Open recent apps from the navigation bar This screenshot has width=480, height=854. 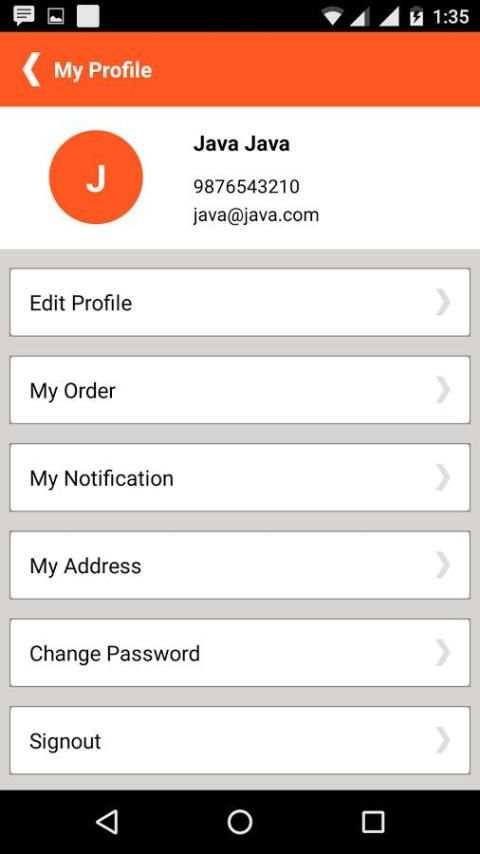pyautogui.click(x=373, y=822)
